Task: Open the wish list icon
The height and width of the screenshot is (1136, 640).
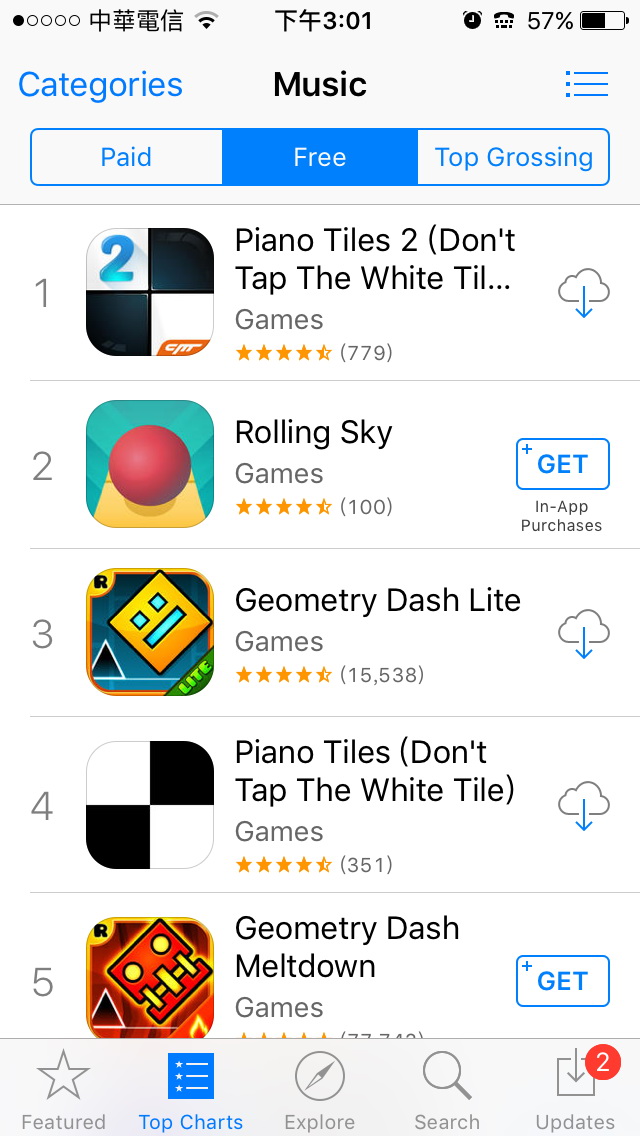Action: (x=586, y=85)
